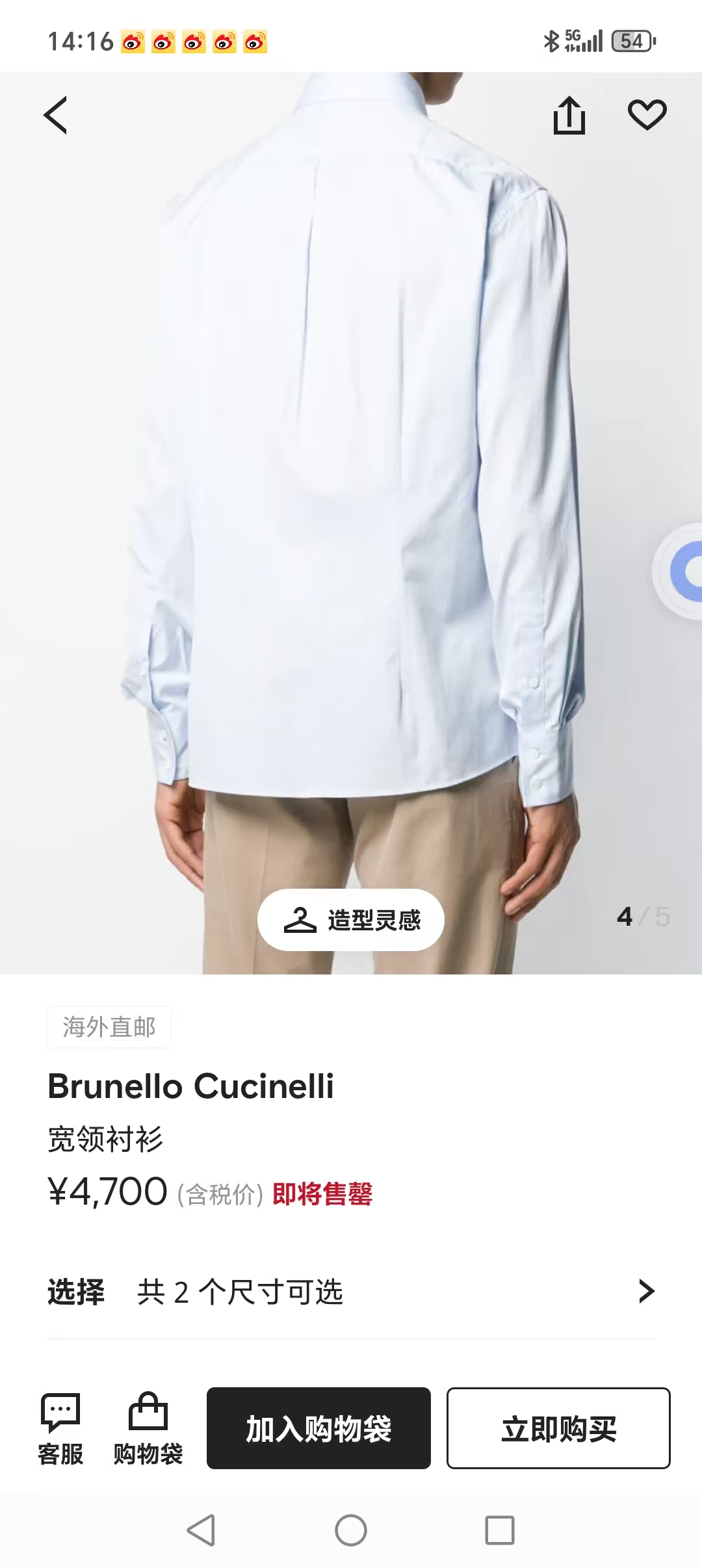Expand size options using the right chevron
Viewport: 702px width, 1568px height.
(646, 1293)
